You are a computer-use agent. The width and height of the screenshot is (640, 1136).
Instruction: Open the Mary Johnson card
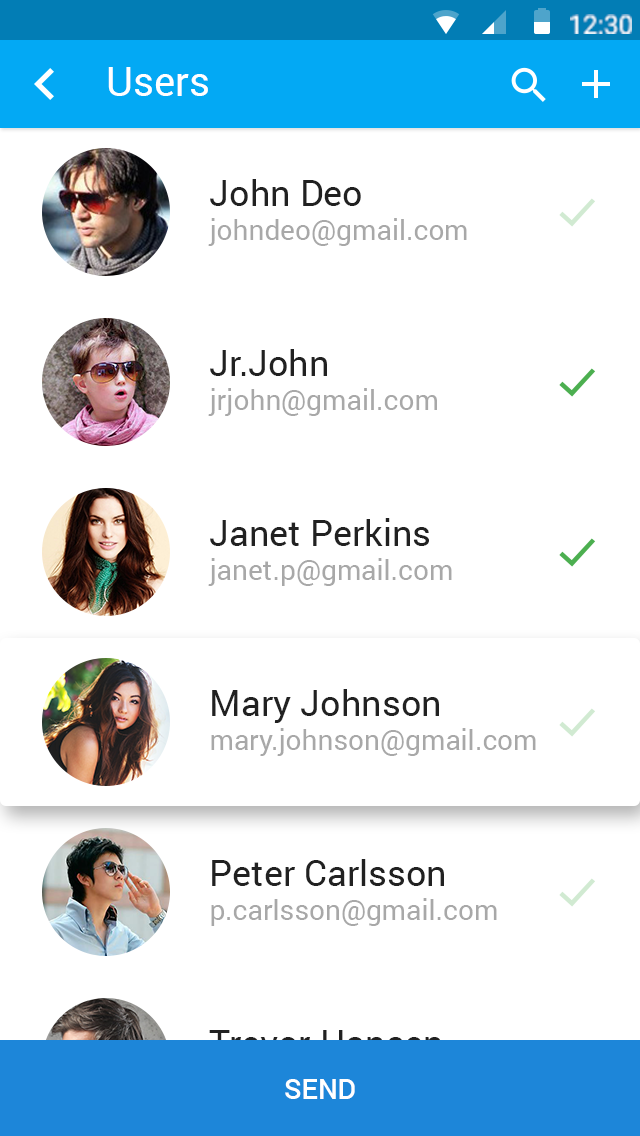320,722
